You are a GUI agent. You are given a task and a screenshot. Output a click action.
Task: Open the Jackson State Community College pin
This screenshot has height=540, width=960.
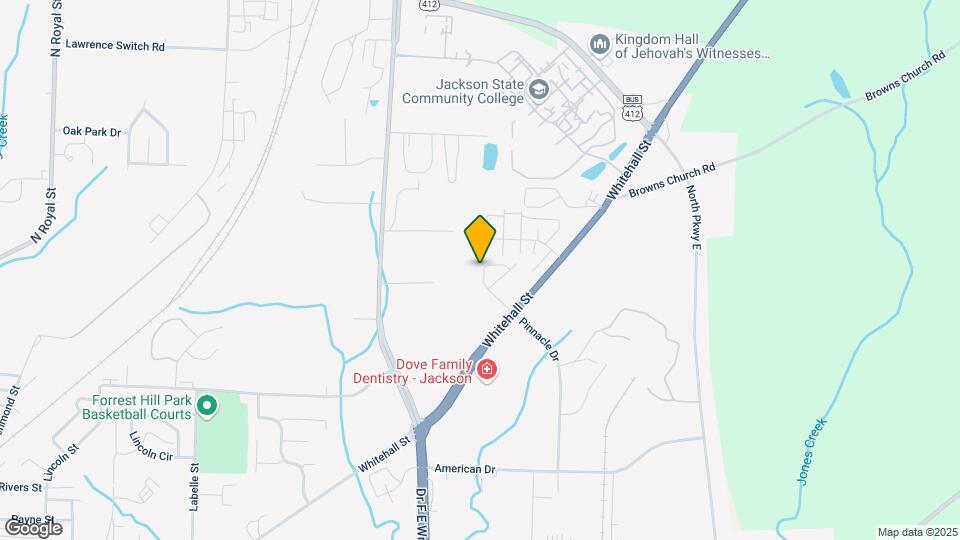[x=539, y=90]
